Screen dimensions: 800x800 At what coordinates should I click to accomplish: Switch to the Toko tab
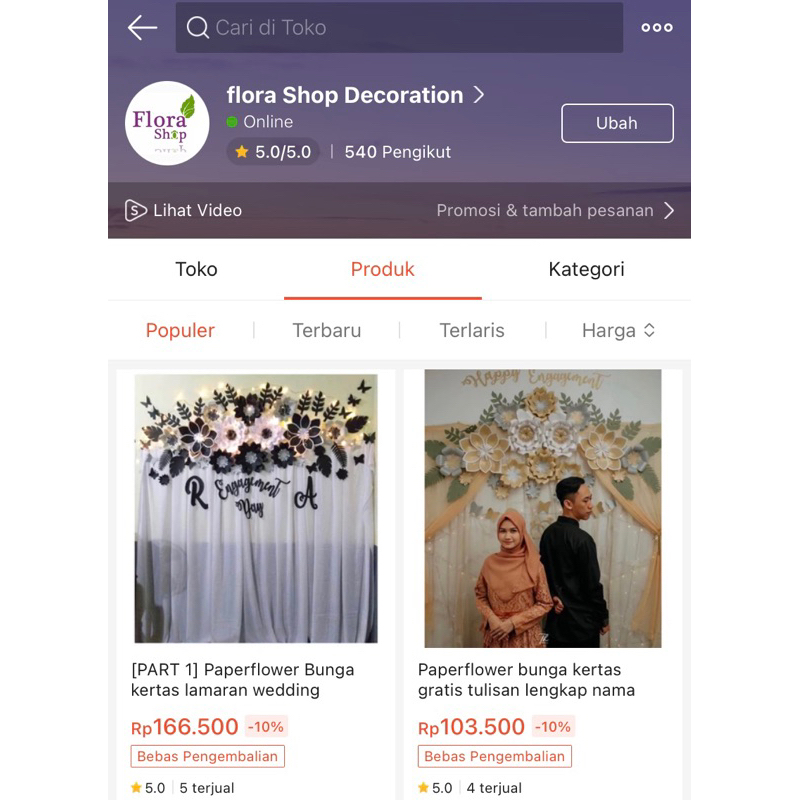196,269
